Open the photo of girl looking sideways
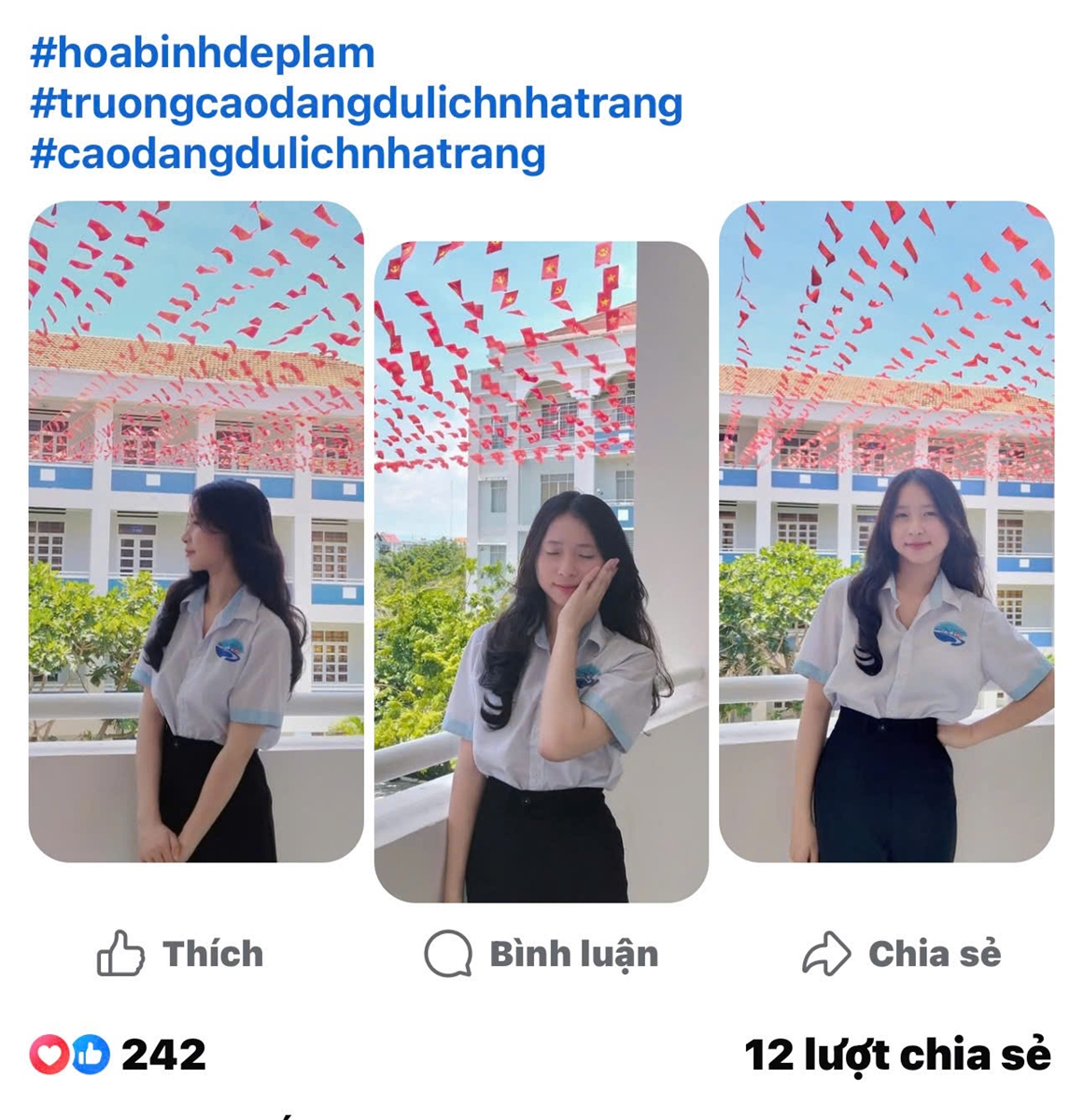Screen dimensions: 1084x1120 pos(196,531)
